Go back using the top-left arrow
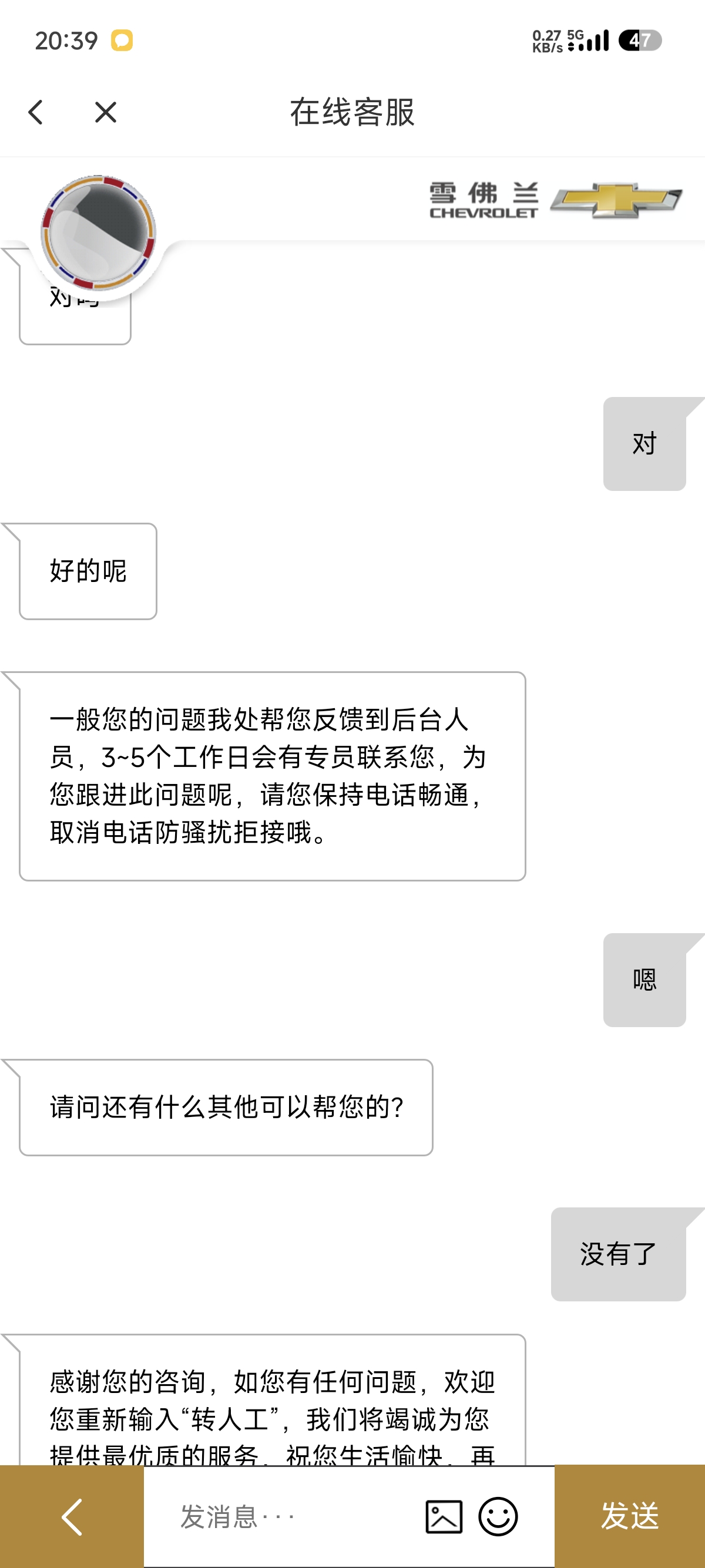The height and width of the screenshot is (1568, 705). pyautogui.click(x=36, y=113)
